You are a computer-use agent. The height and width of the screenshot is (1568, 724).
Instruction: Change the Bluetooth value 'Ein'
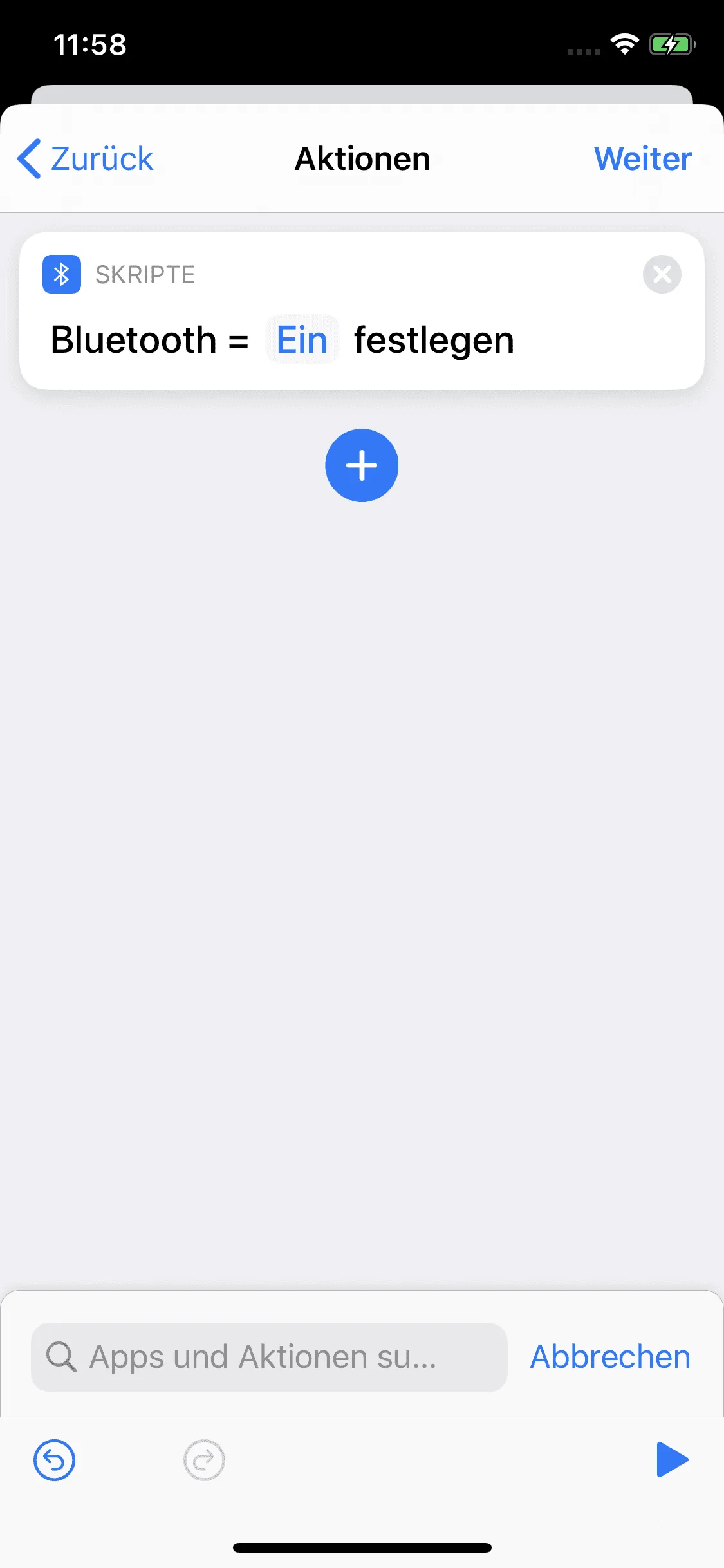[x=302, y=339]
